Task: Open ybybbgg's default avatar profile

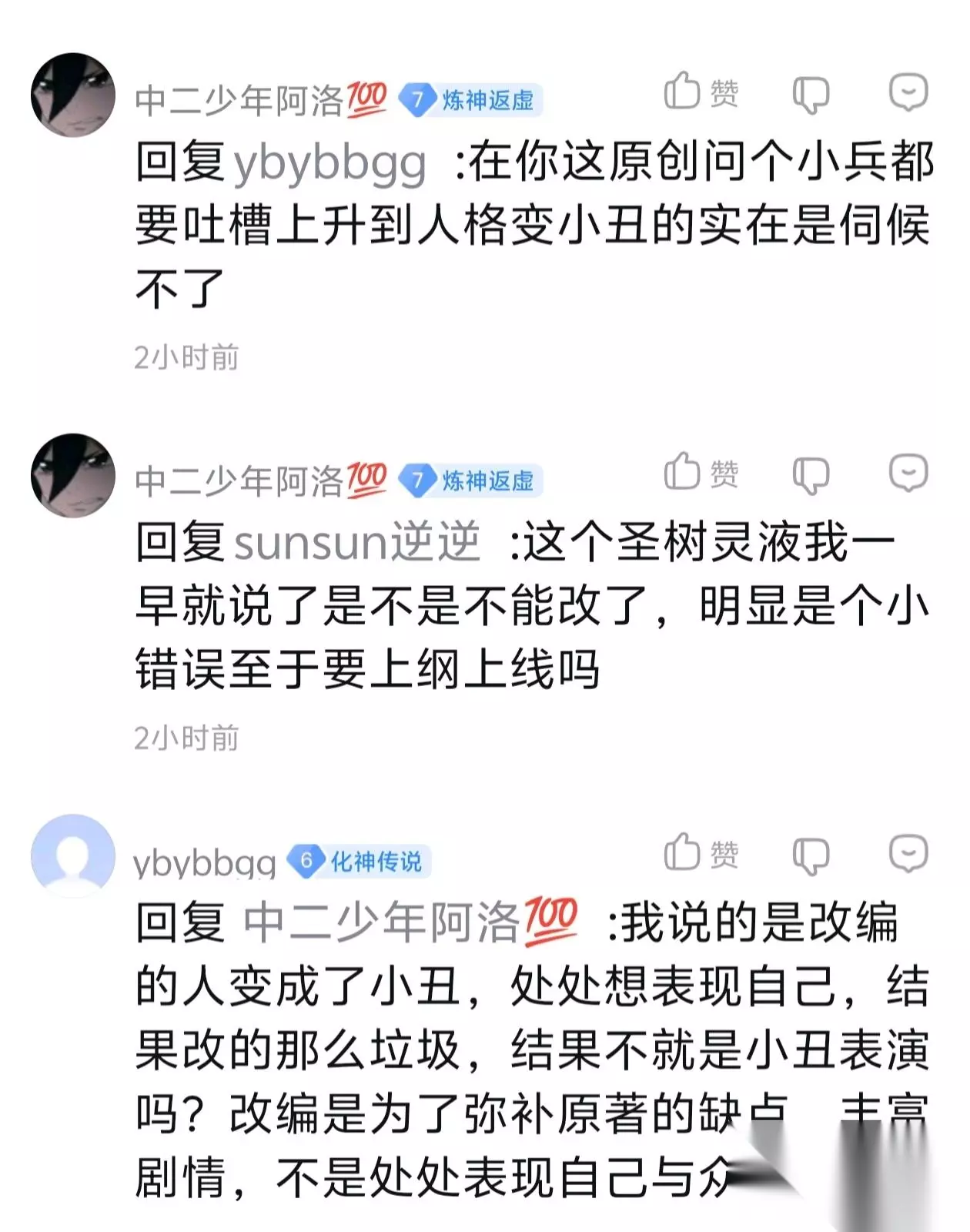Action: (73, 855)
